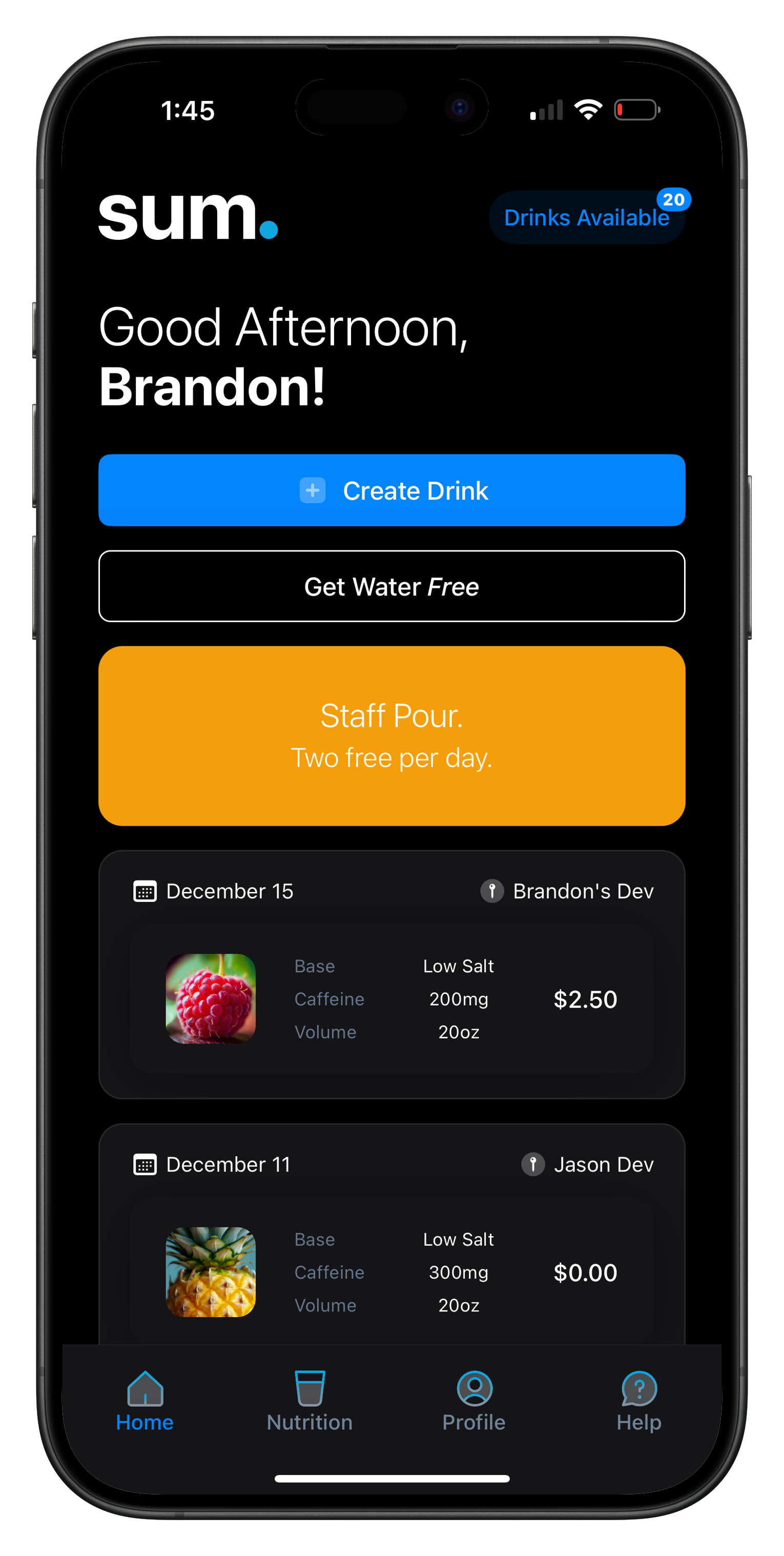Go to the Home tab
This screenshot has width=784, height=1556.
coord(145,1401)
